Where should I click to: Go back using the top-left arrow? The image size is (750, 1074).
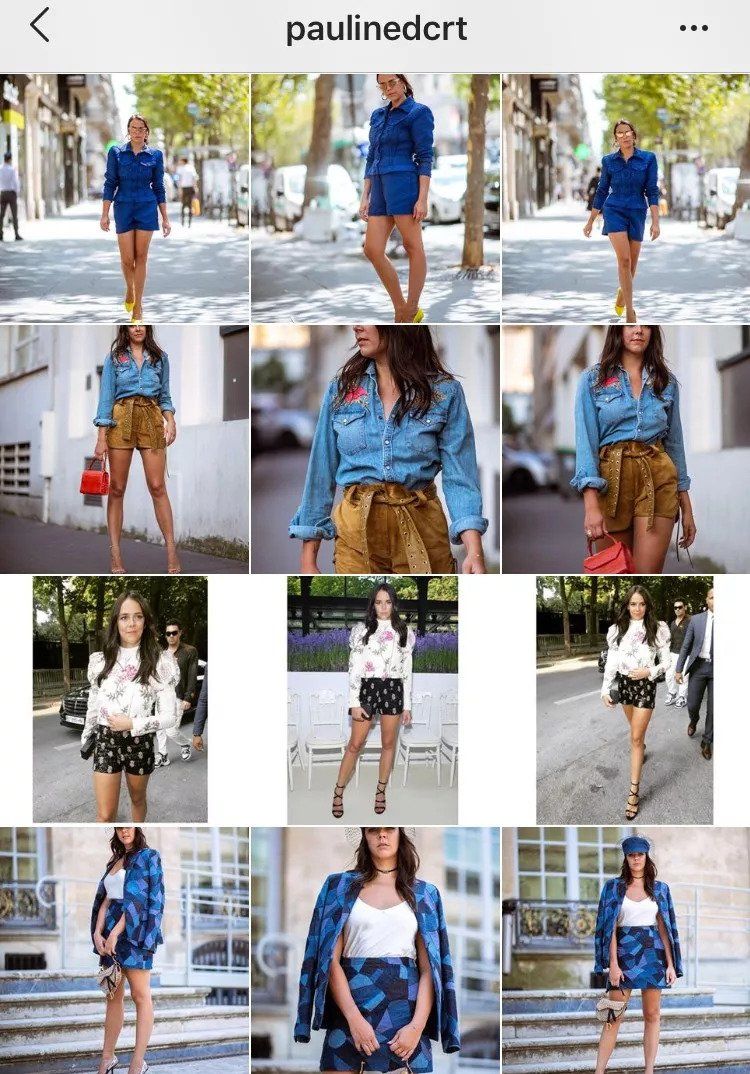tap(40, 26)
